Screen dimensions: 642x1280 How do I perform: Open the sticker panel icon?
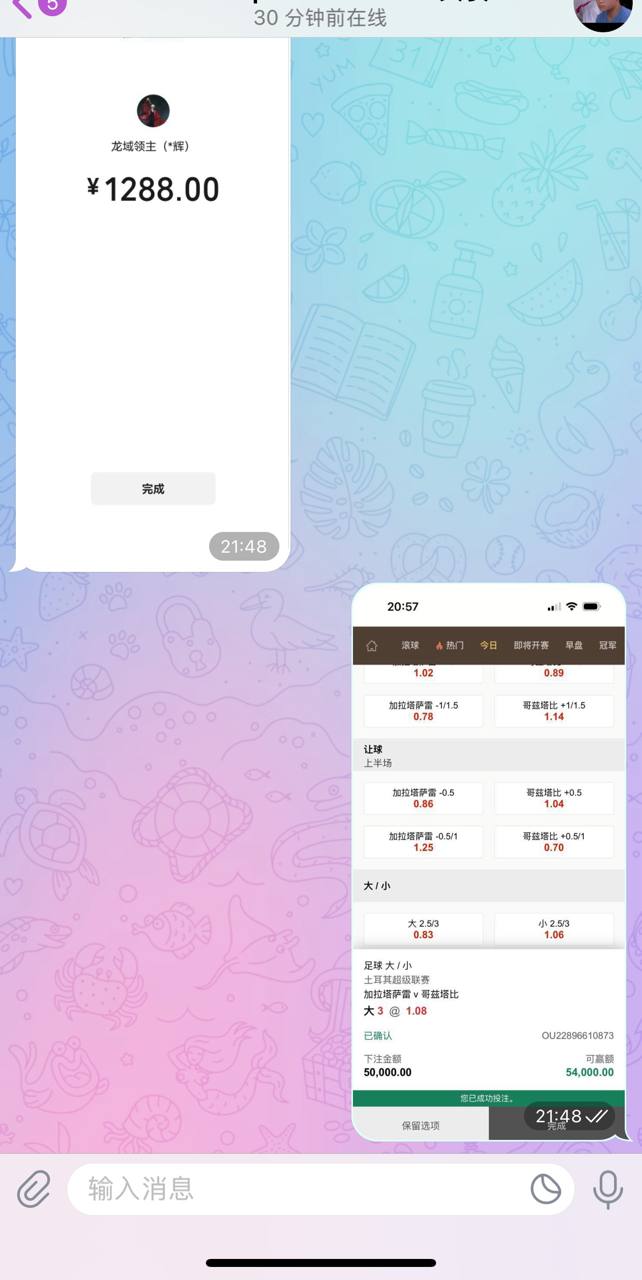546,1189
